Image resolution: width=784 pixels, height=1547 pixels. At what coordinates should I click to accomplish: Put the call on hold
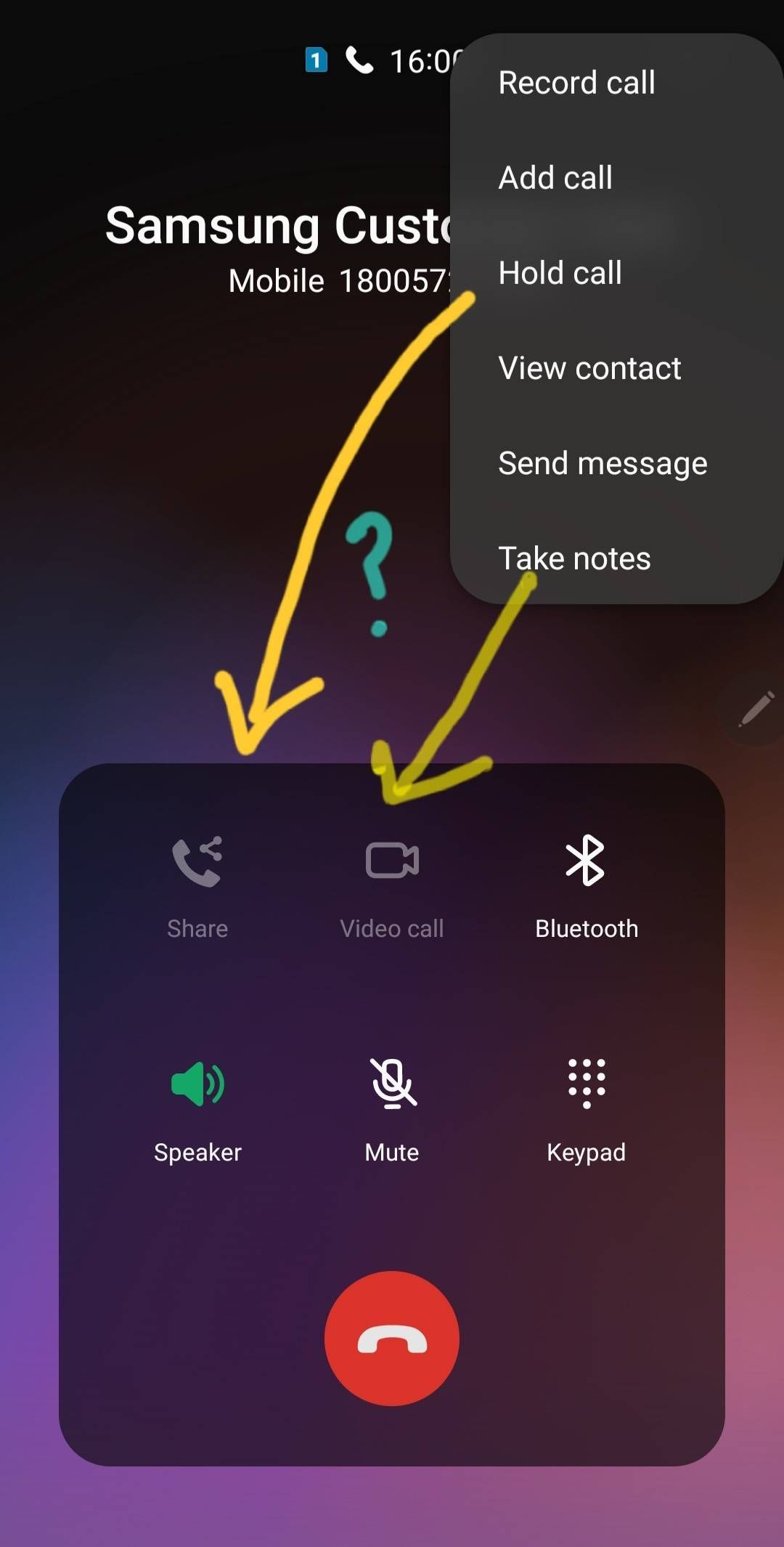point(560,273)
